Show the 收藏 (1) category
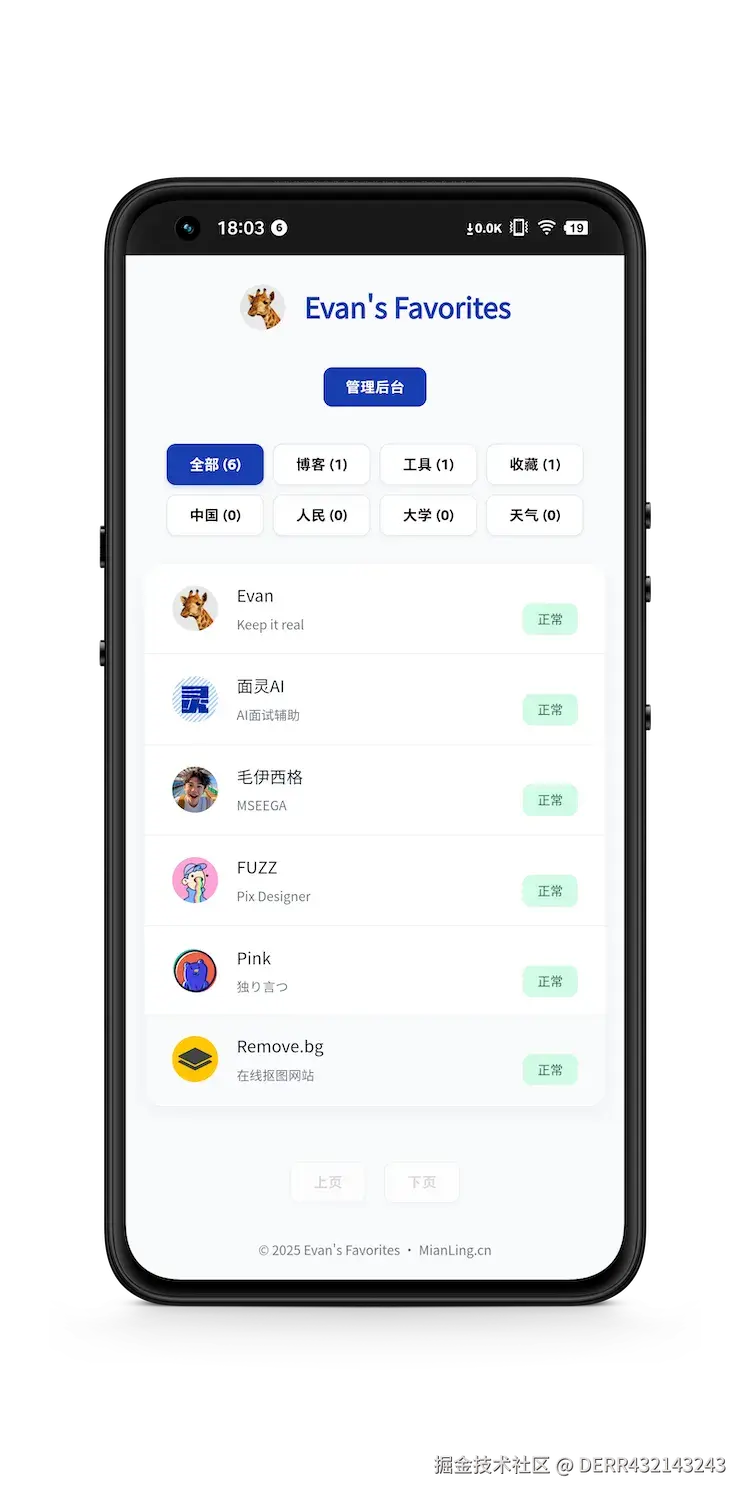This screenshot has height=1500, width=750. click(534, 465)
